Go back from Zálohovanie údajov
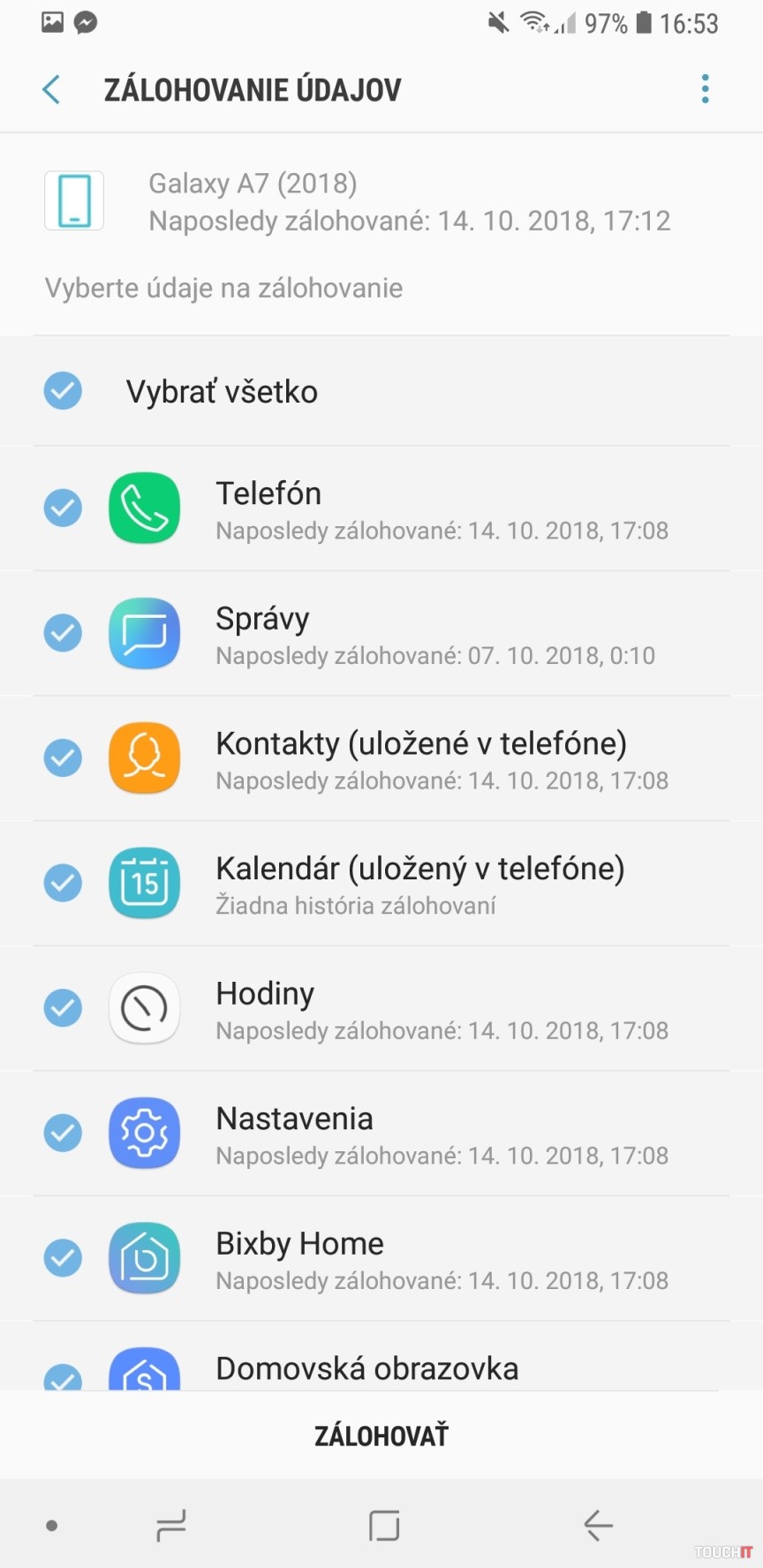 (51, 89)
